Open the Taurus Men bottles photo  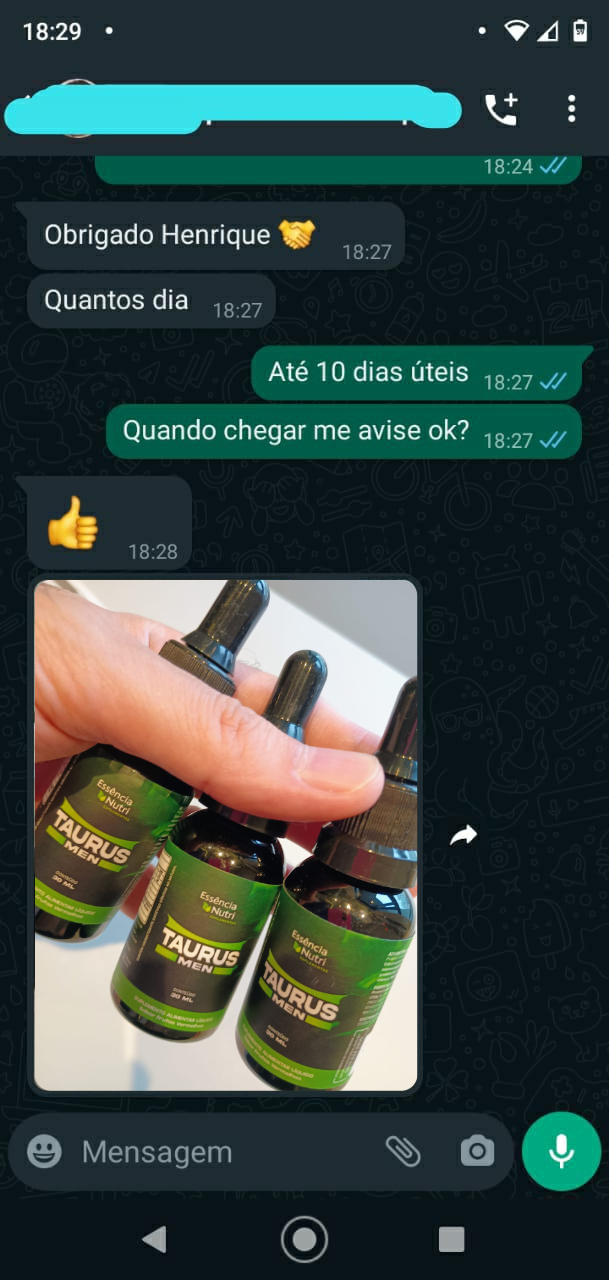pyautogui.click(x=226, y=834)
